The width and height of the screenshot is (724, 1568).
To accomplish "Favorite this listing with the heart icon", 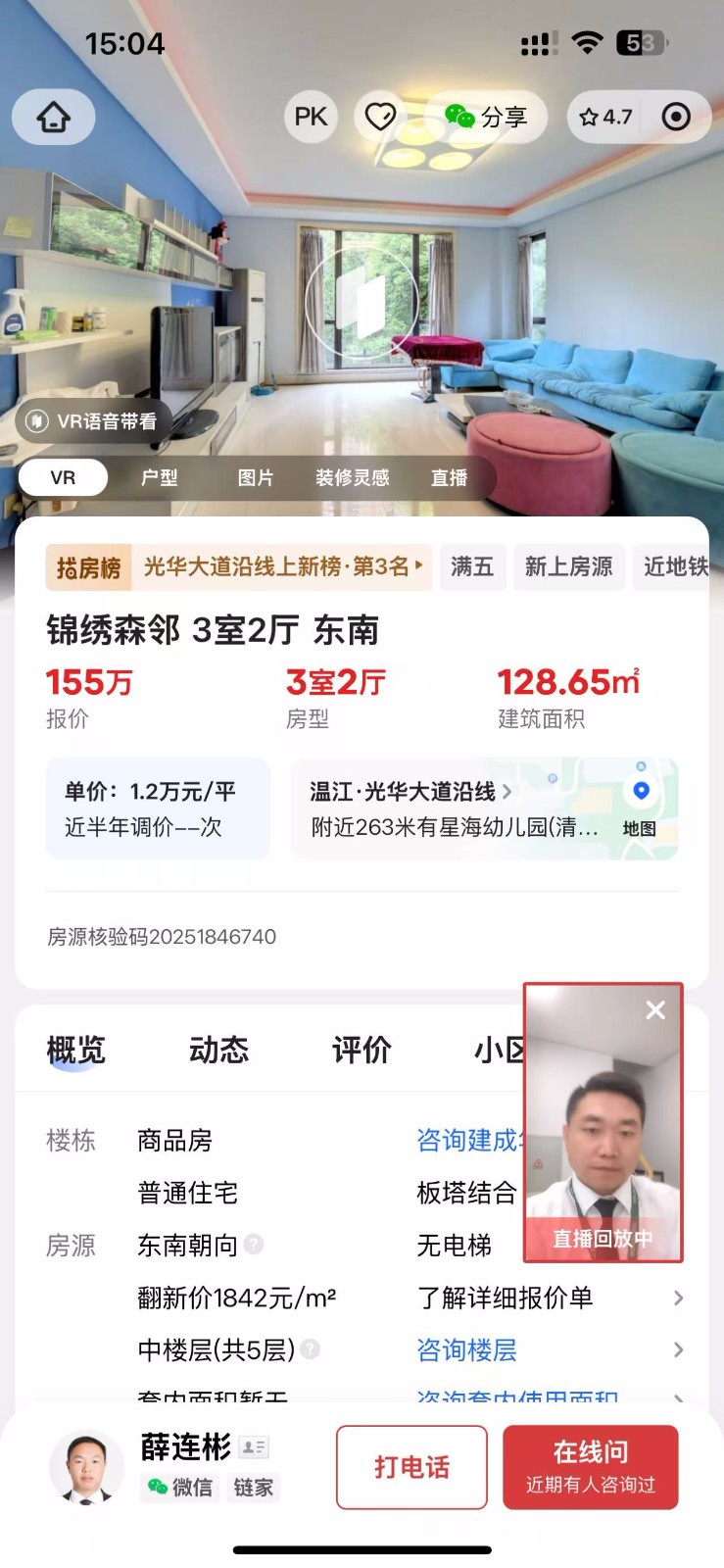I will [x=379, y=118].
